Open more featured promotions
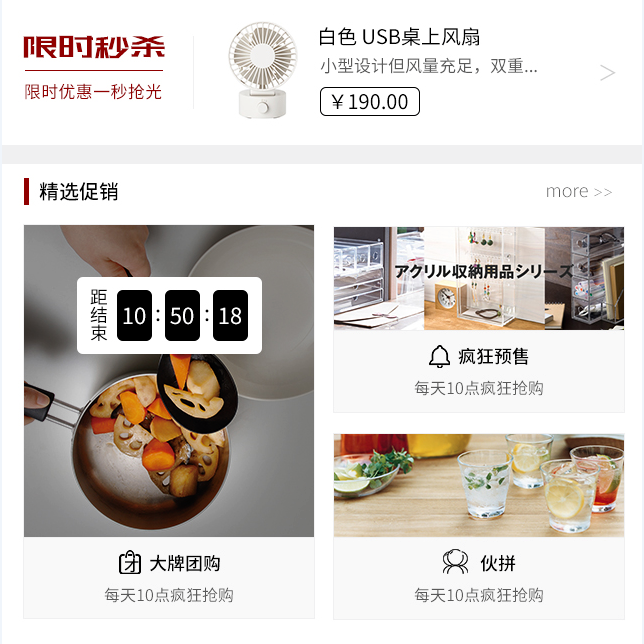 (579, 191)
